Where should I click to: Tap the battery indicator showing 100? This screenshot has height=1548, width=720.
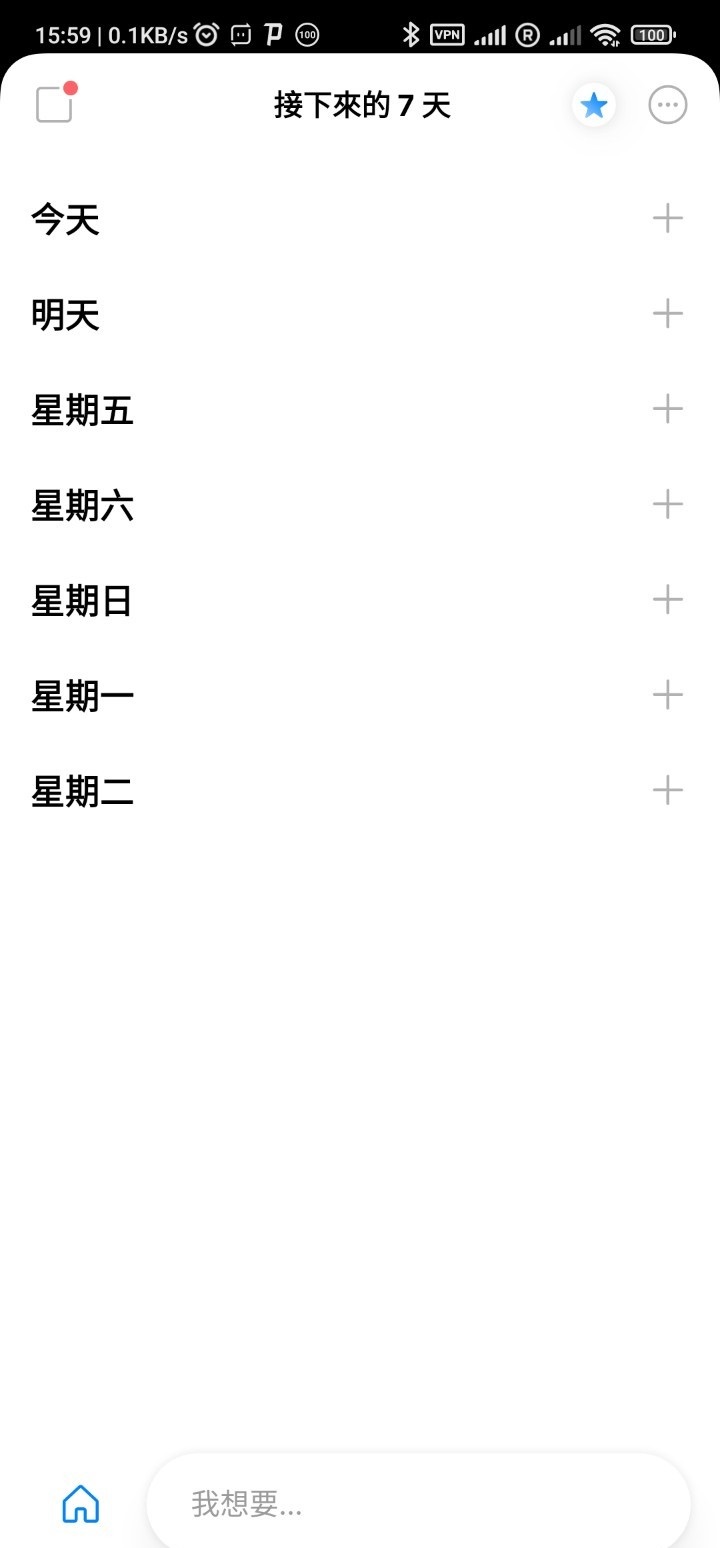(651, 33)
